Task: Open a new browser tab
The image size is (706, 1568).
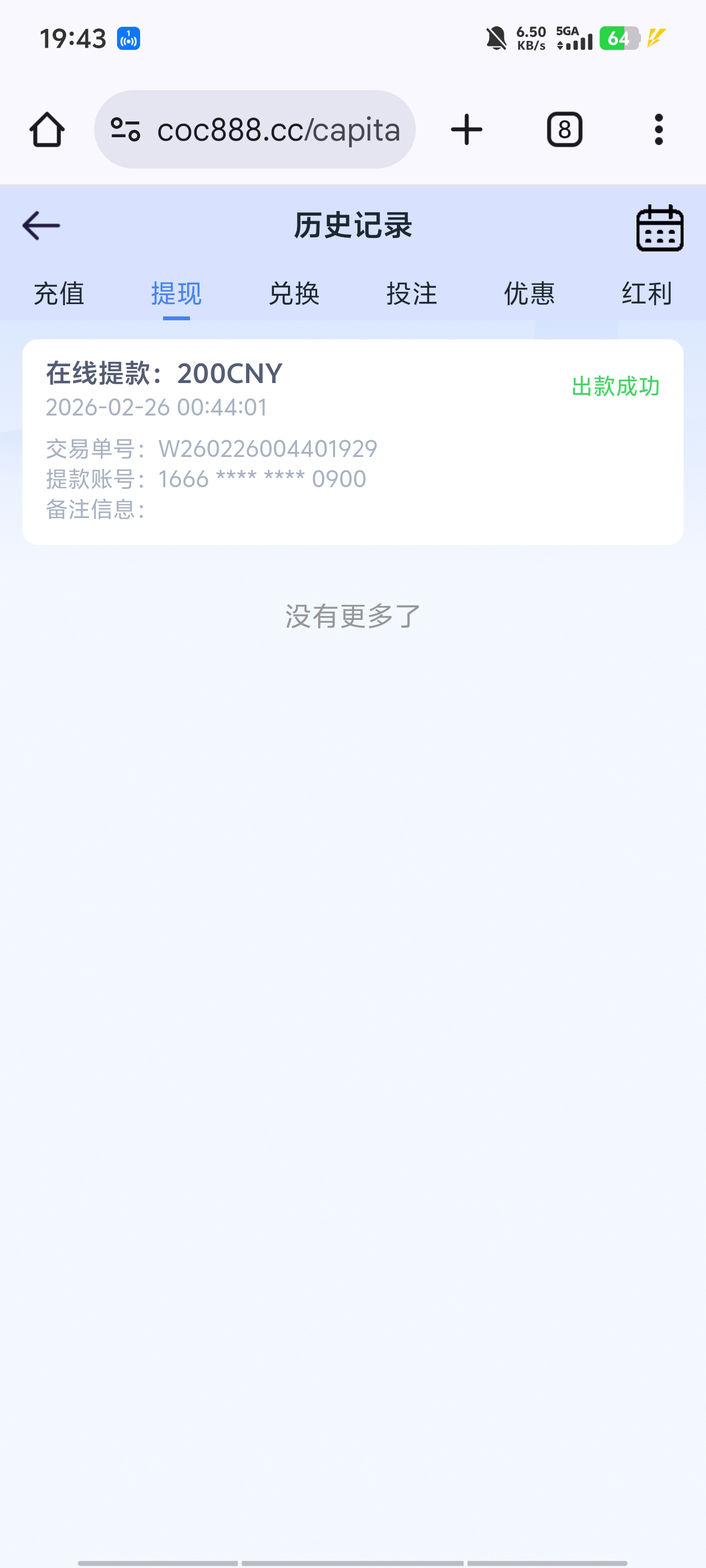Action: coord(466,129)
